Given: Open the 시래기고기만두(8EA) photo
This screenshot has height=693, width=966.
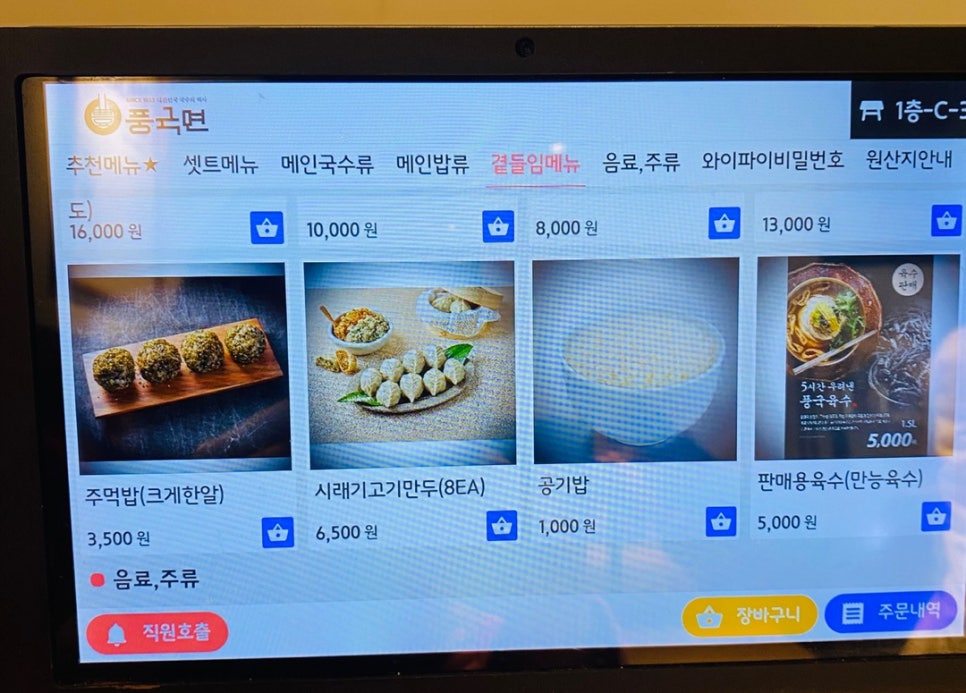Looking at the screenshot, I should [x=409, y=365].
